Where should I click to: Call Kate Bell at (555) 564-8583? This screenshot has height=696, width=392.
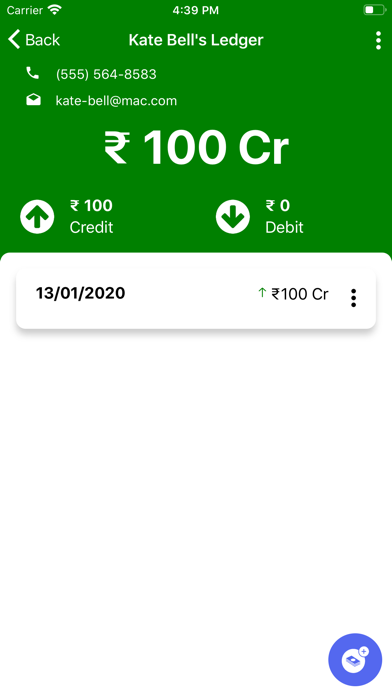click(x=106, y=74)
